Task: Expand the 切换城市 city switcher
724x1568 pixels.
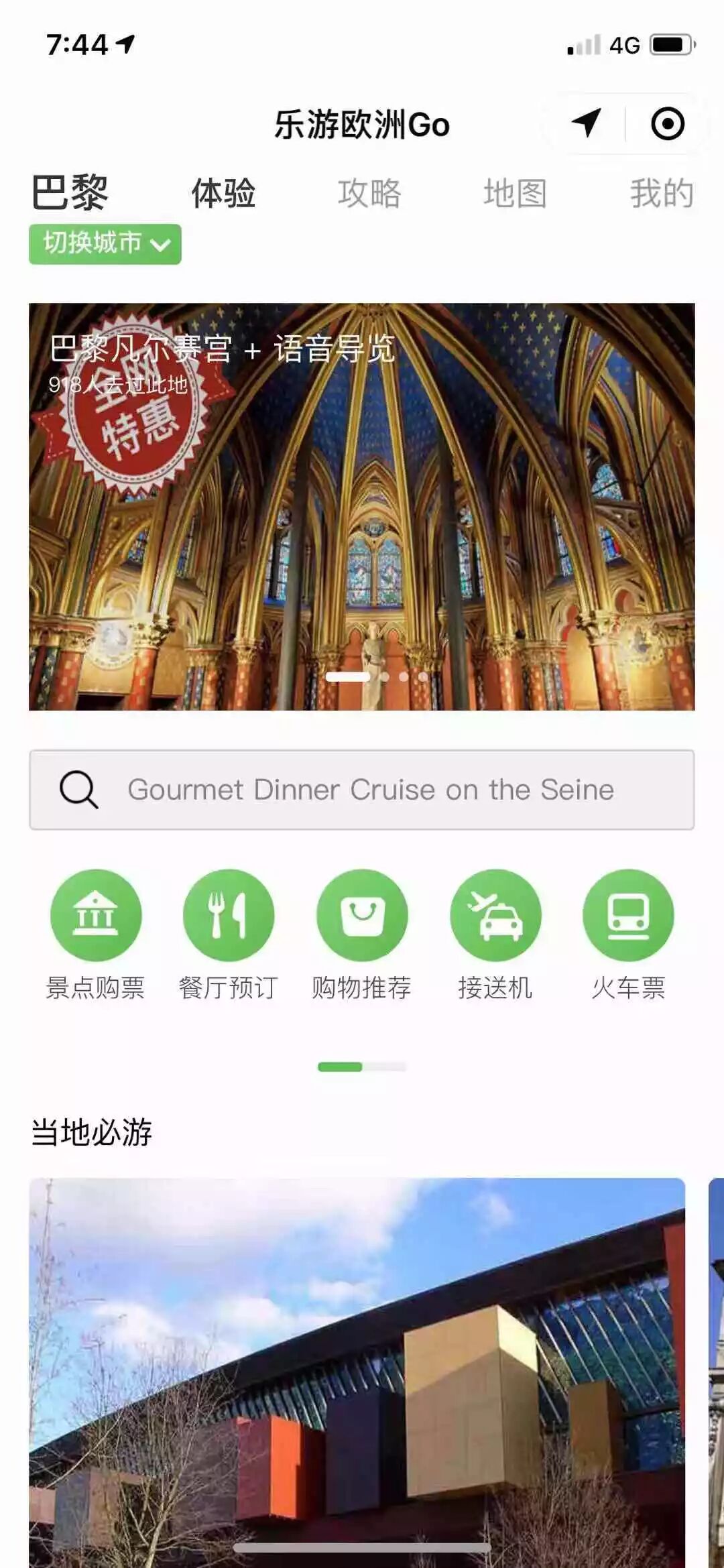Action: click(105, 244)
